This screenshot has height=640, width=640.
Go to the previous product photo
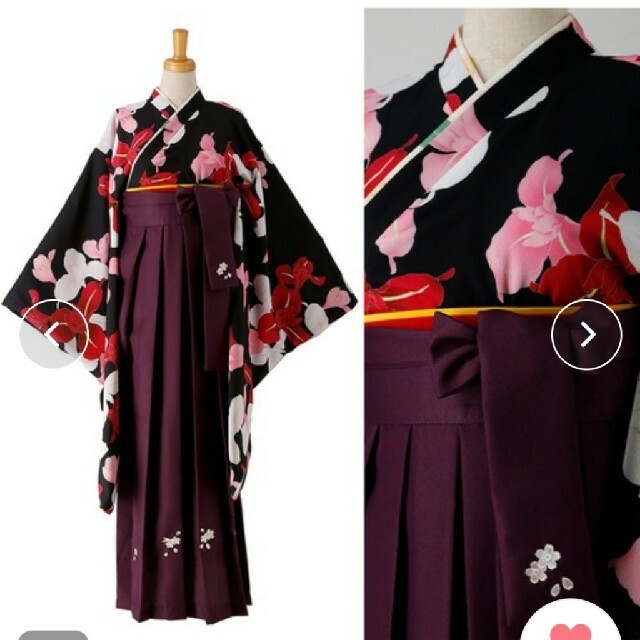point(54,333)
